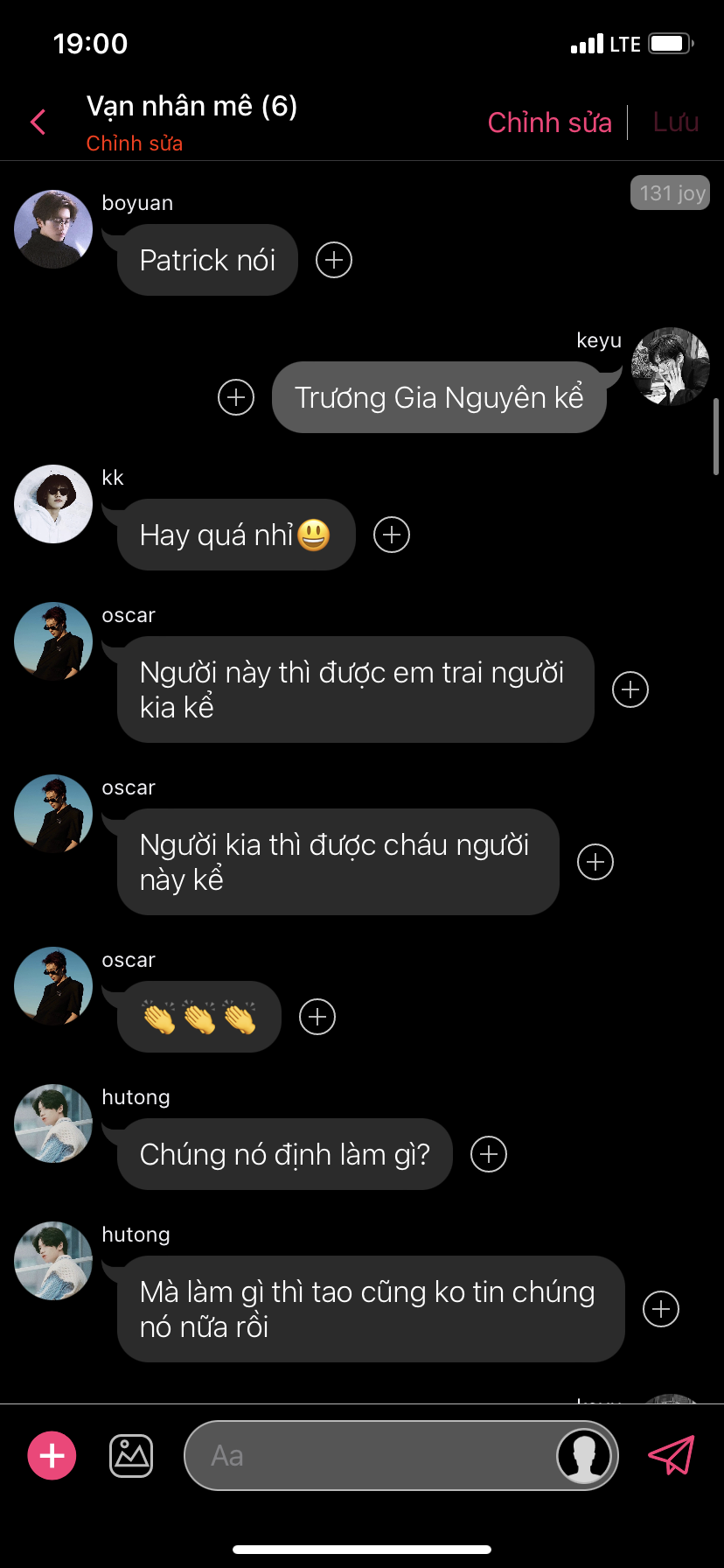Tap the plus icon beside "Patrick nói"

334,260
